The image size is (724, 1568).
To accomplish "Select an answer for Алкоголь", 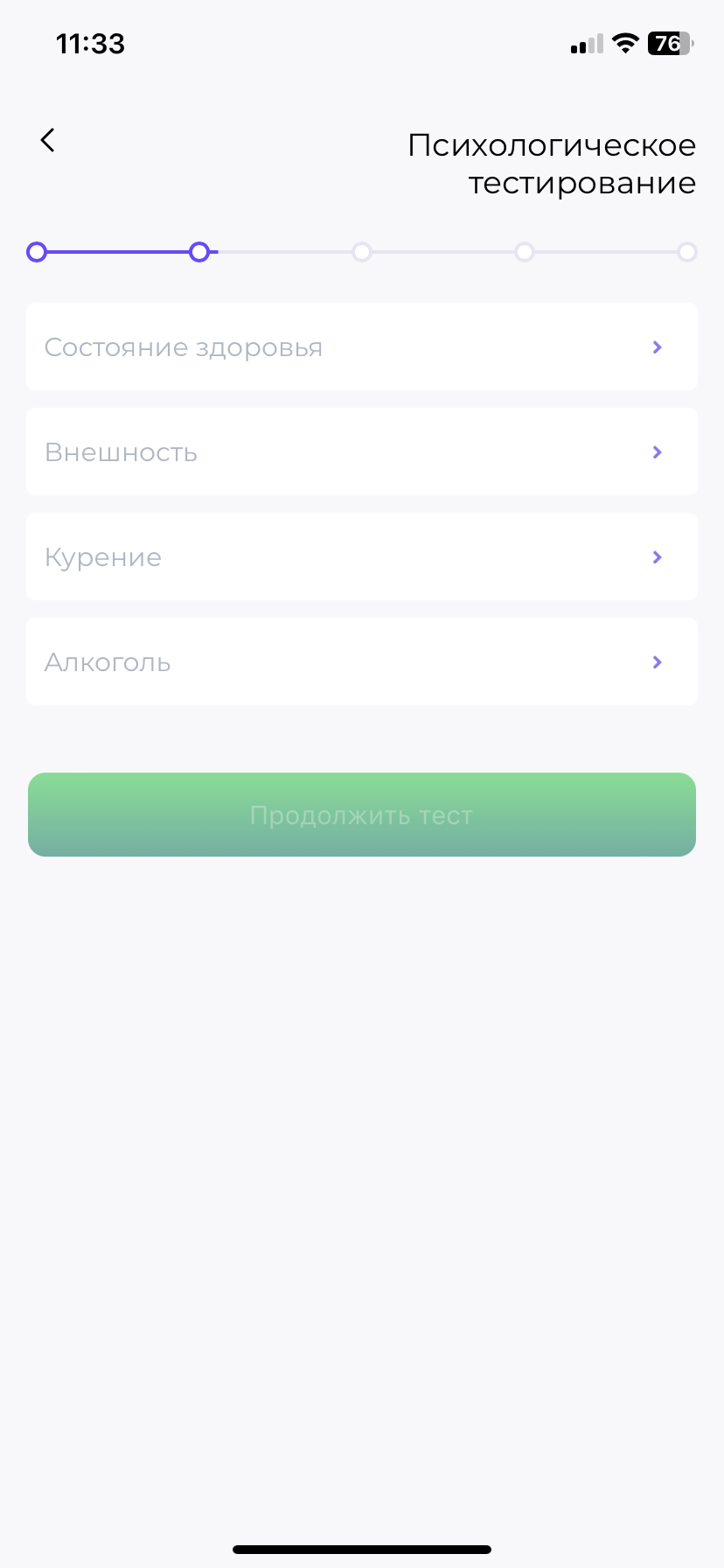I will pos(361,661).
